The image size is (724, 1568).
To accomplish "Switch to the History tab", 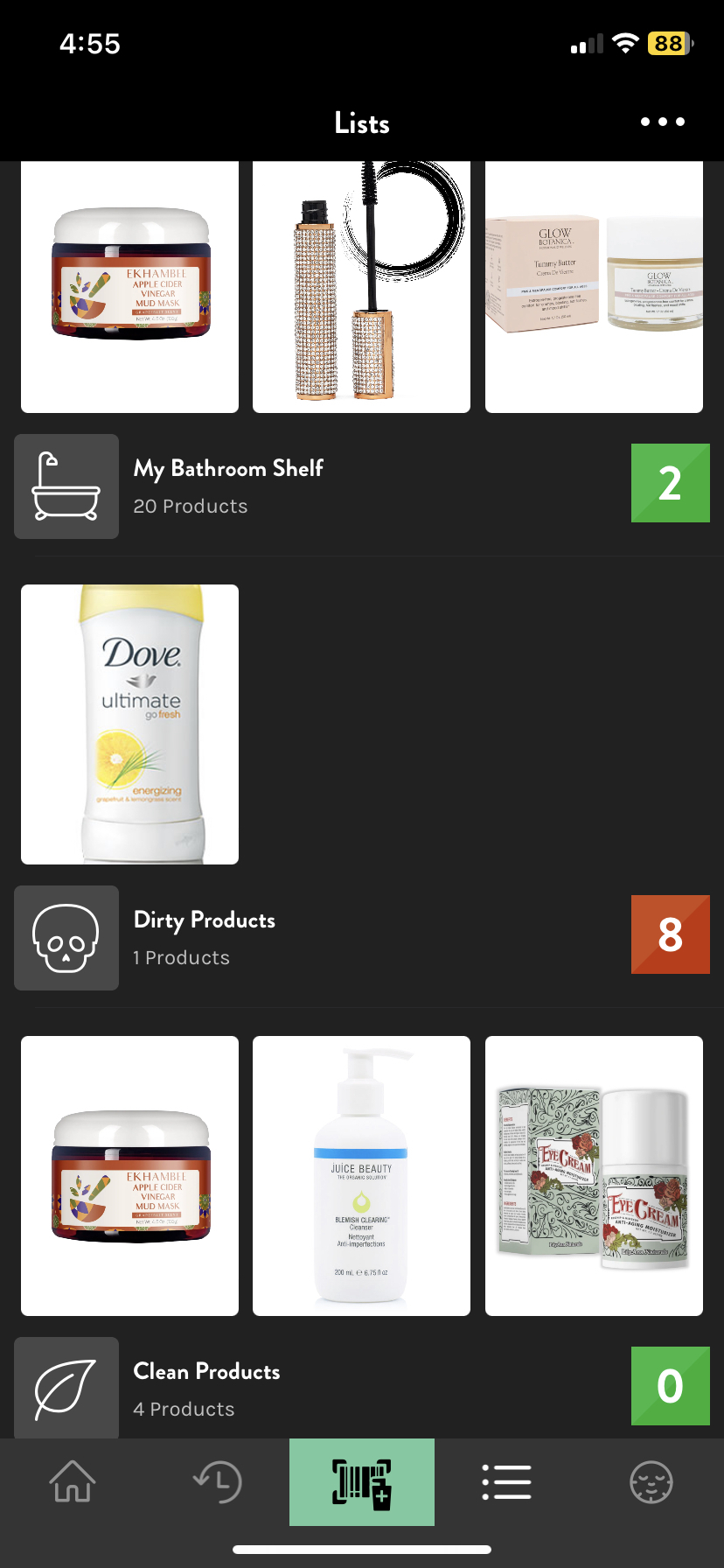I will tap(217, 1482).
